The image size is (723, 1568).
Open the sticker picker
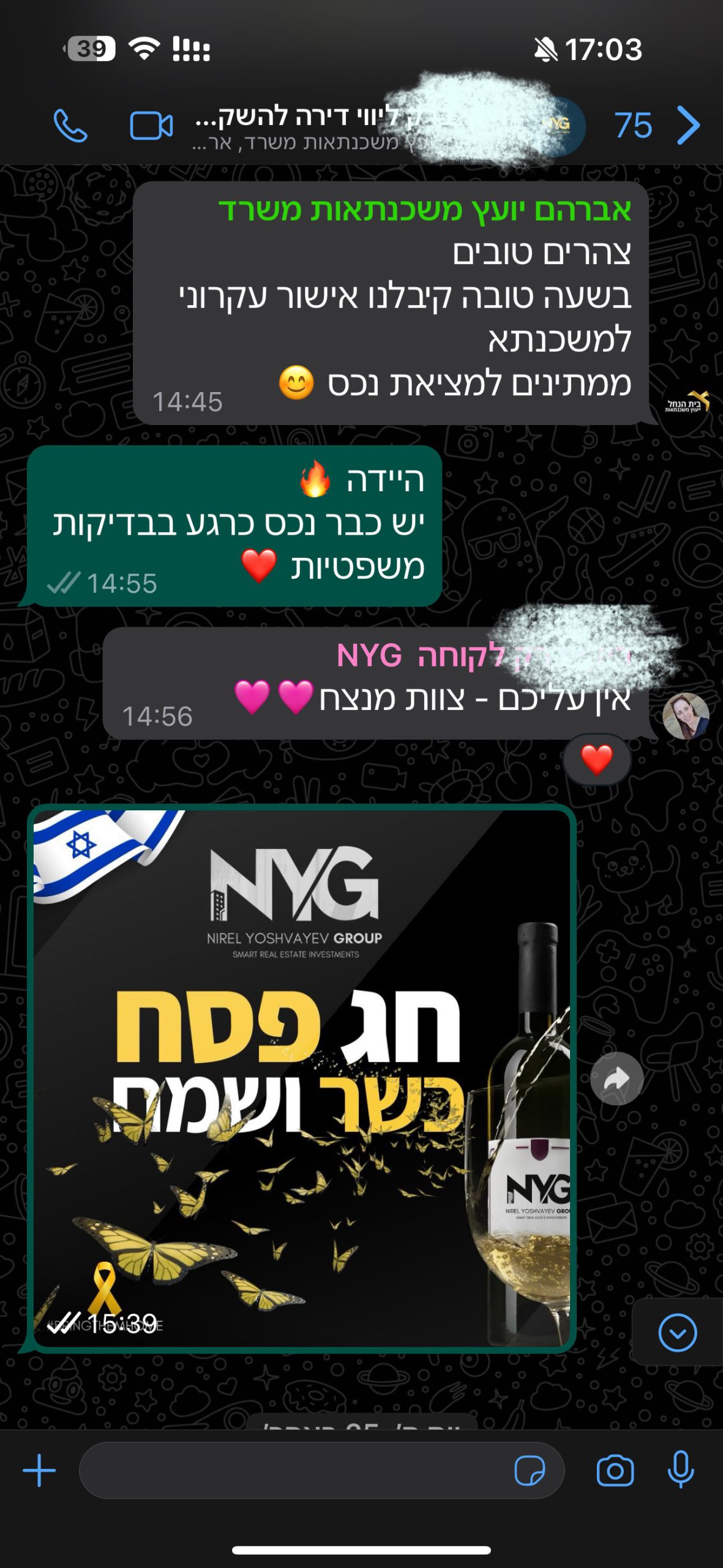coord(530,1470)
